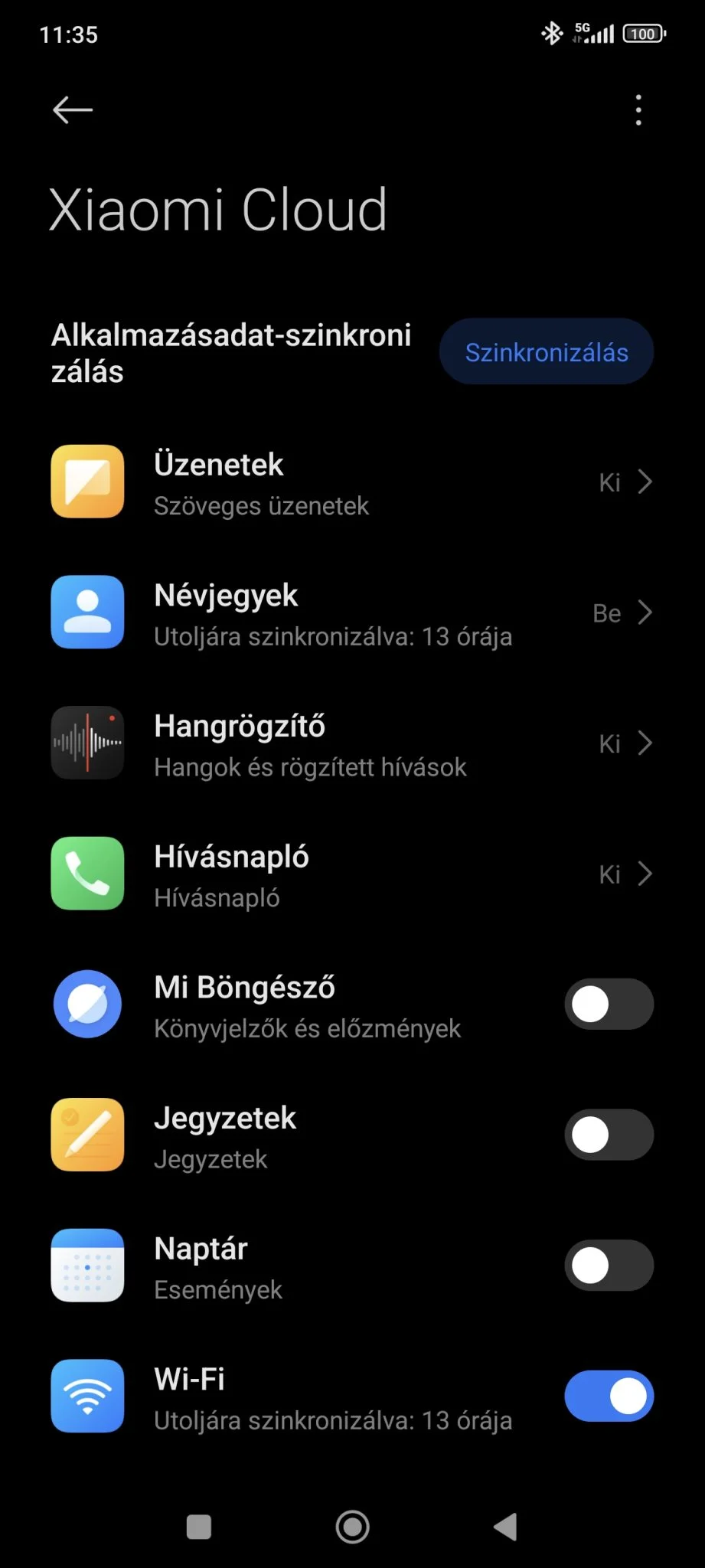This screenshot has width=705, height=1568.
Task: Open Üzenetek sync settings
Action: tap(352, 483)
